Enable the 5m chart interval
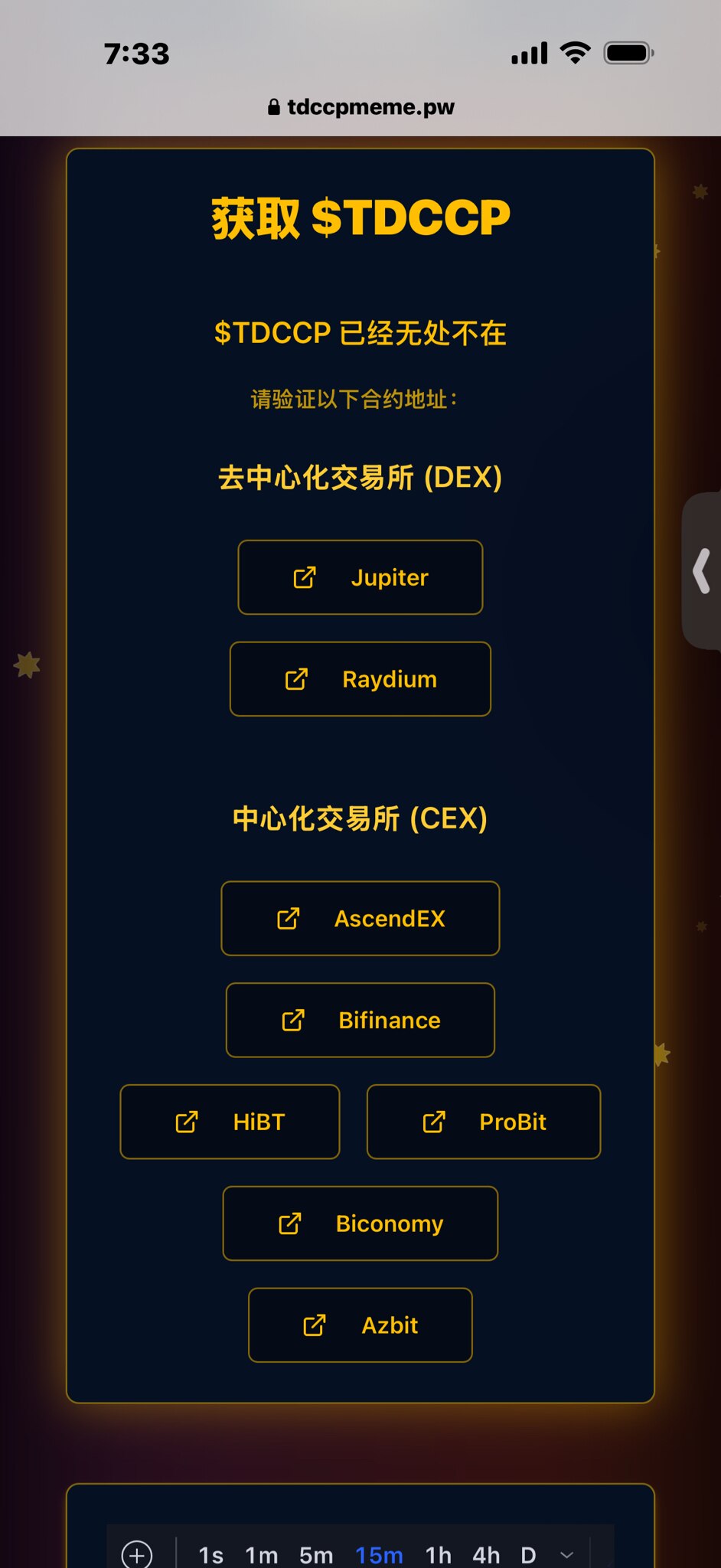 (316, 1555)
